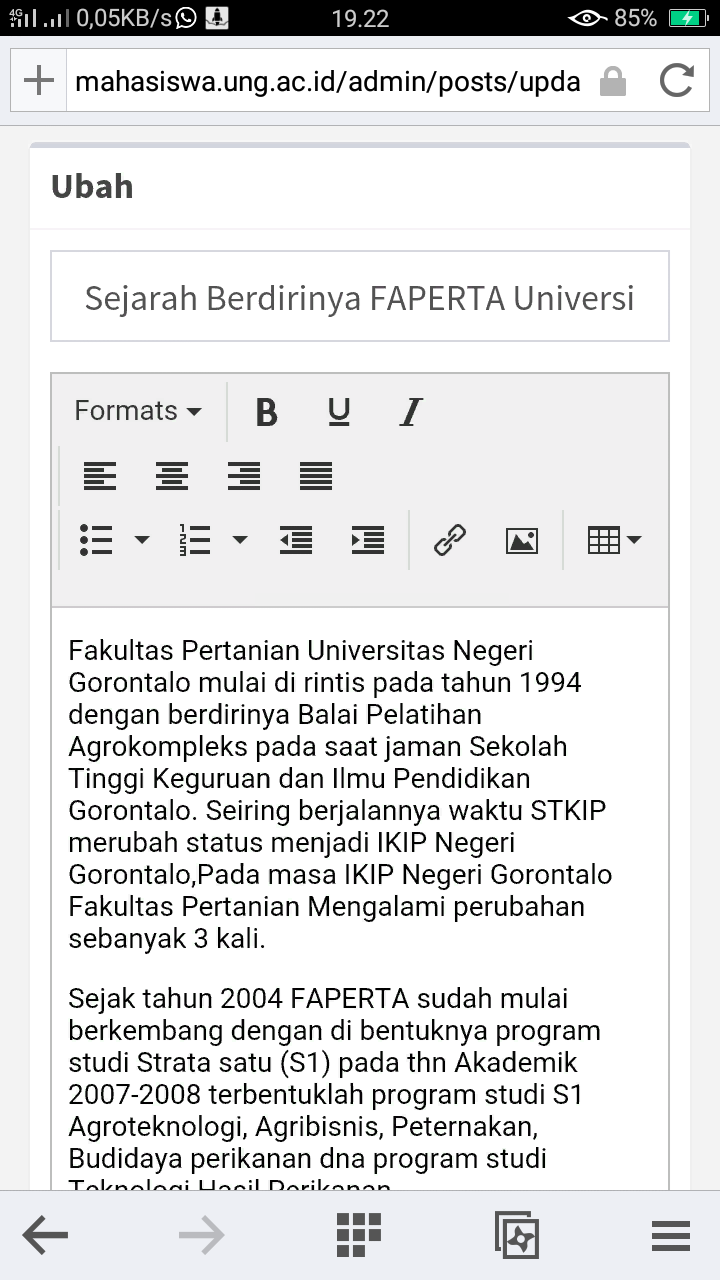Increase the indent

coord(368,540)
